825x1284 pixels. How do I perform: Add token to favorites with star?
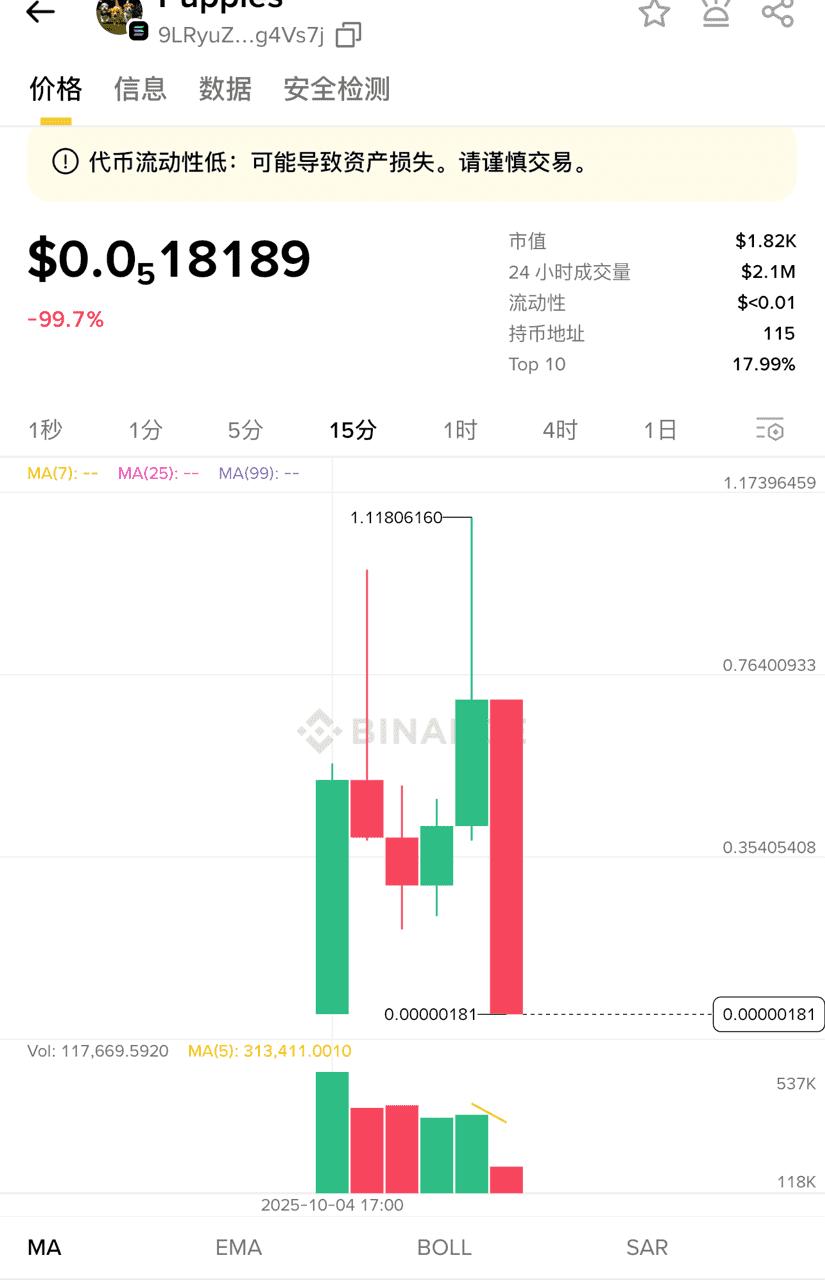tap(654, 13)
